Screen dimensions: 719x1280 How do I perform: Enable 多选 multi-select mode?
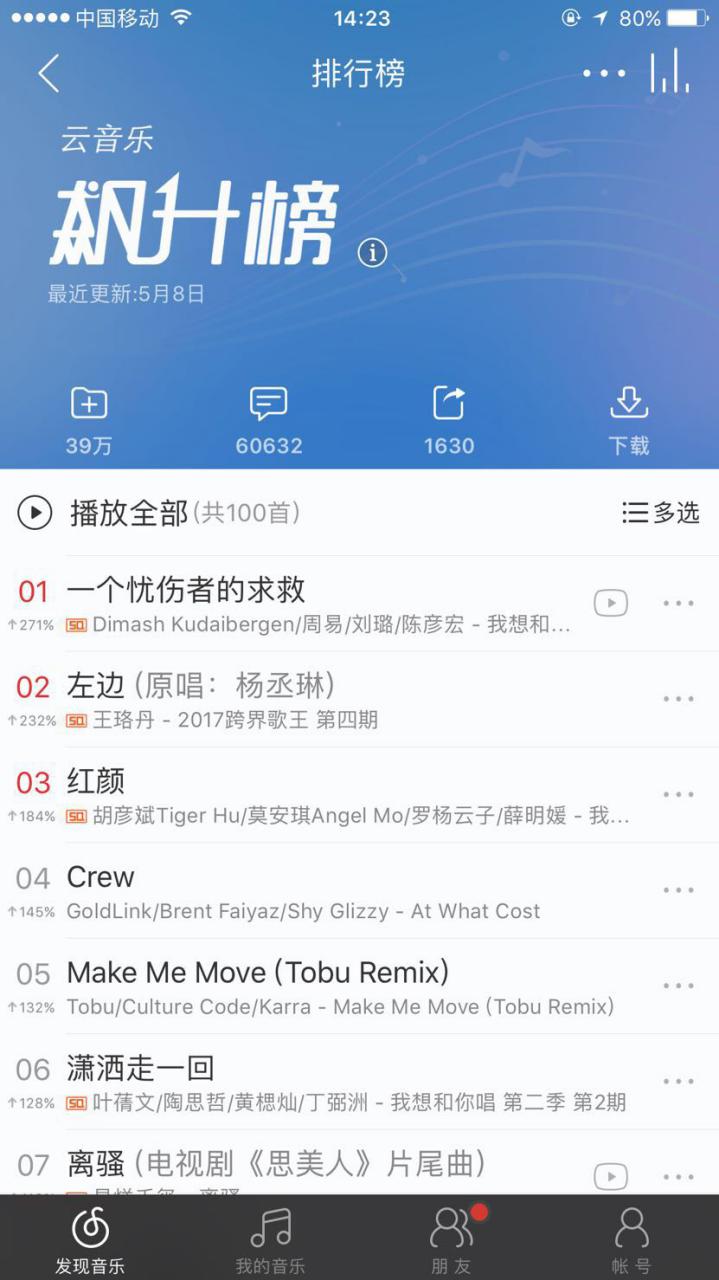click(660, 513)
